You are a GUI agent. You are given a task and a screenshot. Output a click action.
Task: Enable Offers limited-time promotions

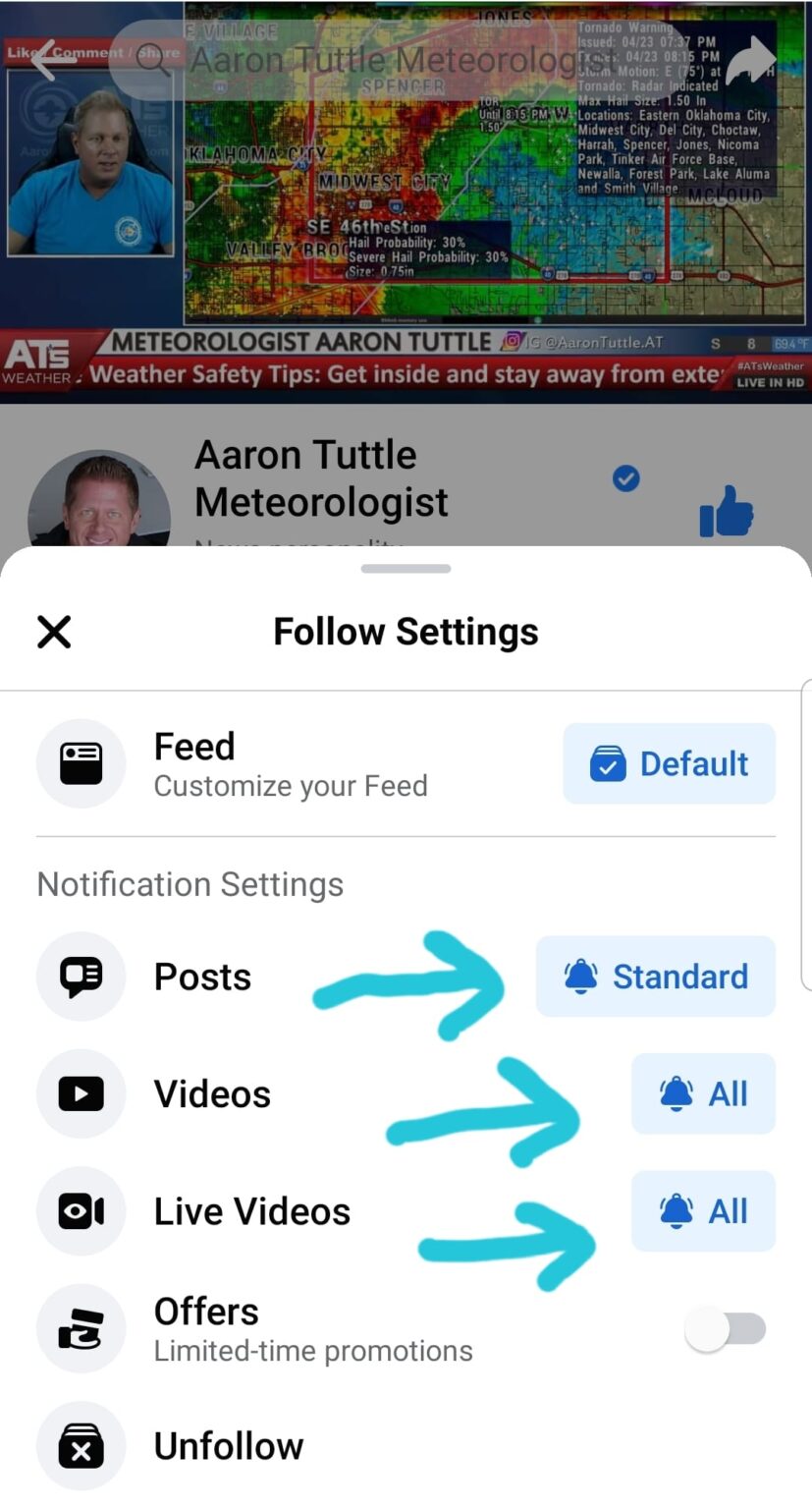[726, 1330]
